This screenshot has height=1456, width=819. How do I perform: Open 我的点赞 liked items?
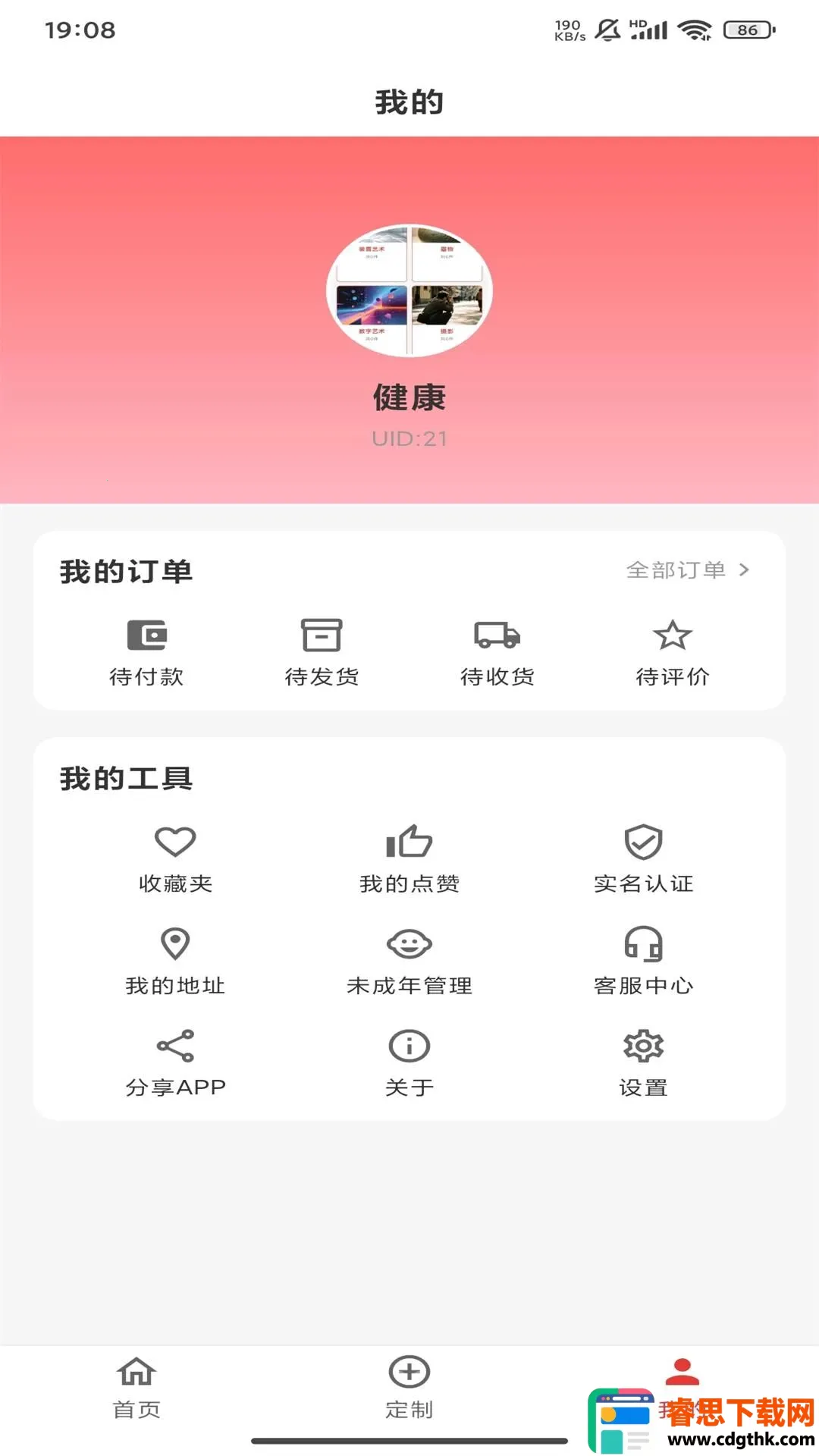(x=409, y=859)
